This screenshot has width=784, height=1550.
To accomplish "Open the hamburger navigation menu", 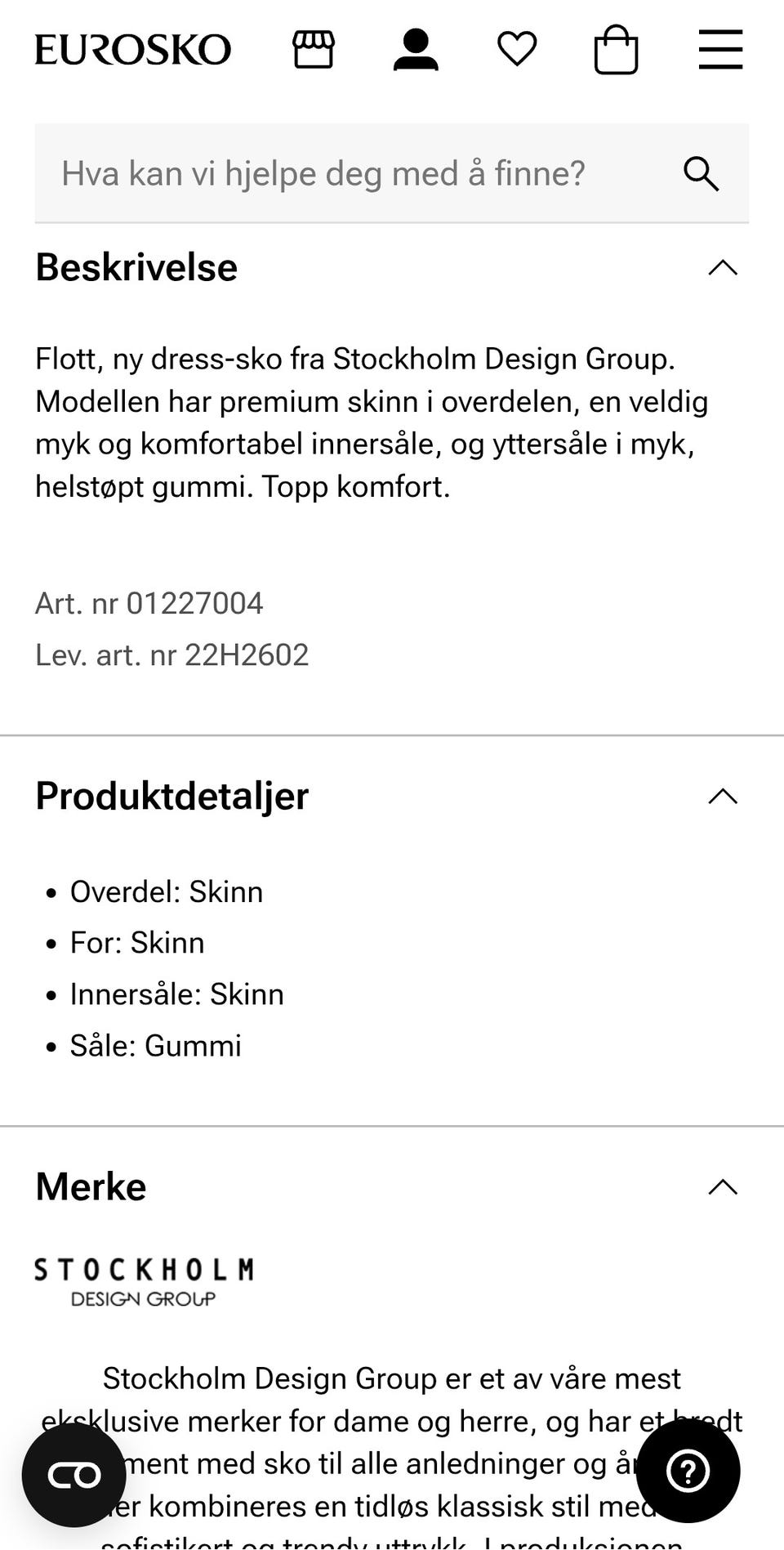I will (x=719, y=50).
